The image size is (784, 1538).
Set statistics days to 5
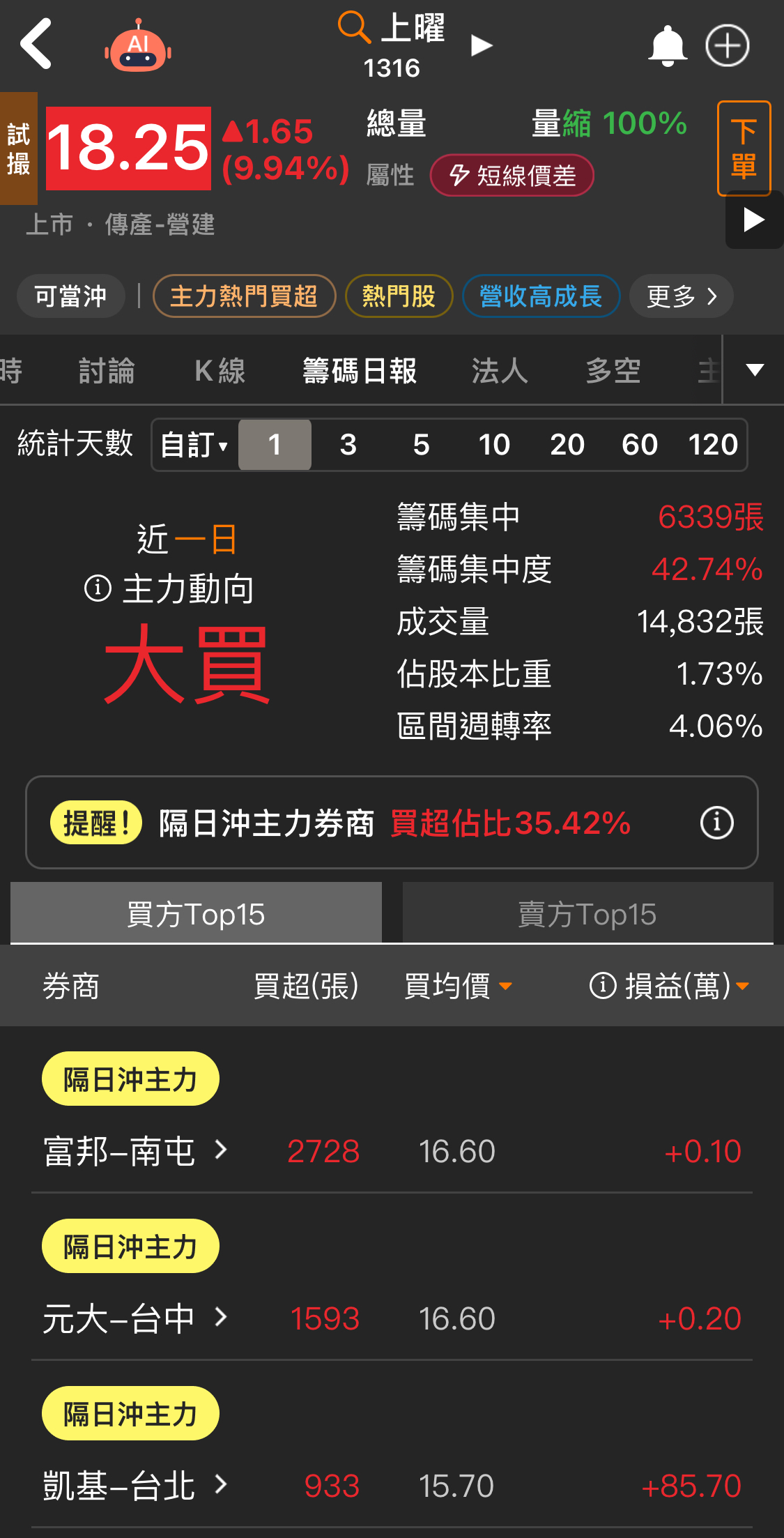(x=421, y=445)
